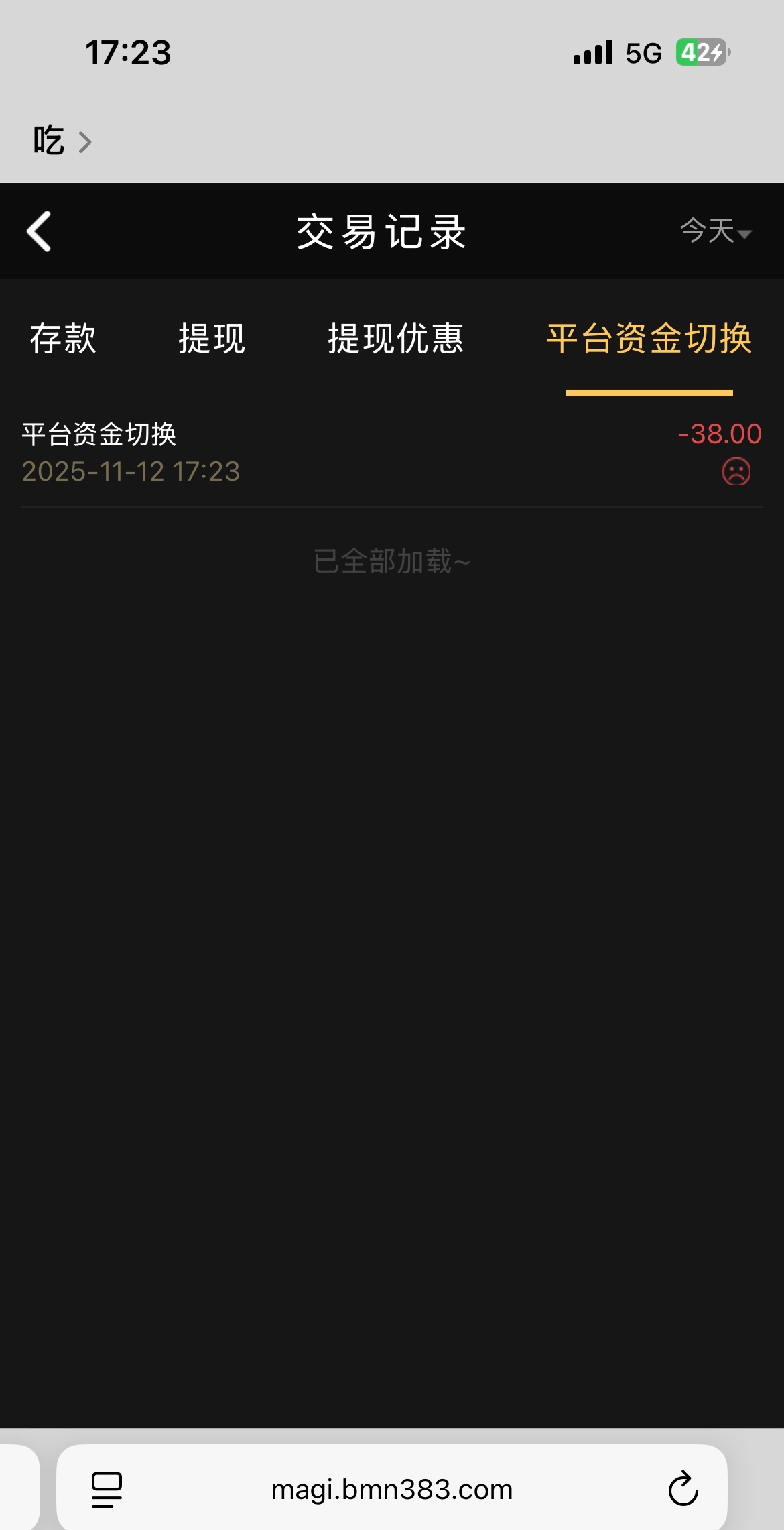784x1530 pixels.
Task: Switch to the 提现 tab
Action: [x=212, y=338]
